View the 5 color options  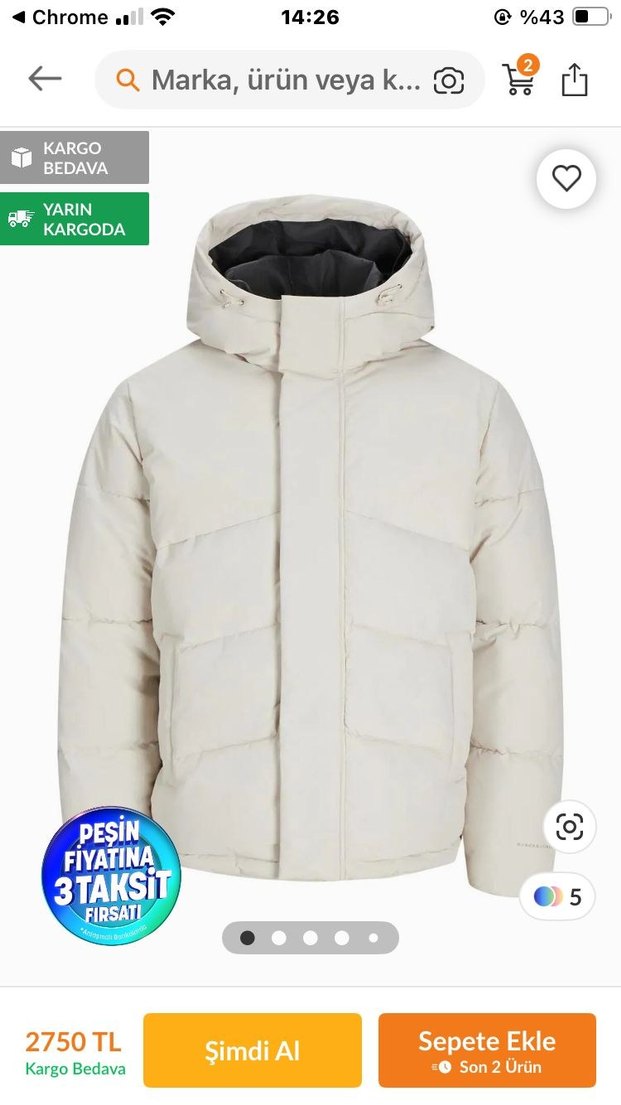coord(557,897)
